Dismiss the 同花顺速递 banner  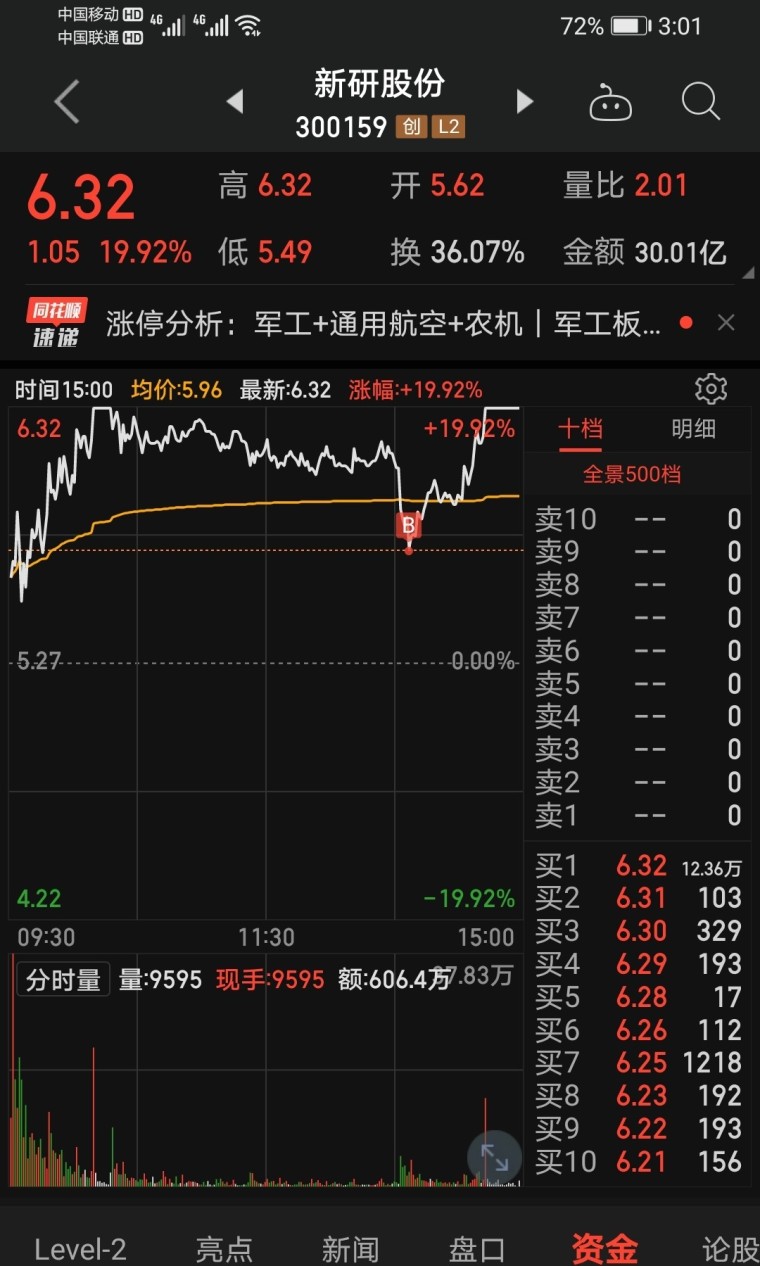[x=726, y=322]
